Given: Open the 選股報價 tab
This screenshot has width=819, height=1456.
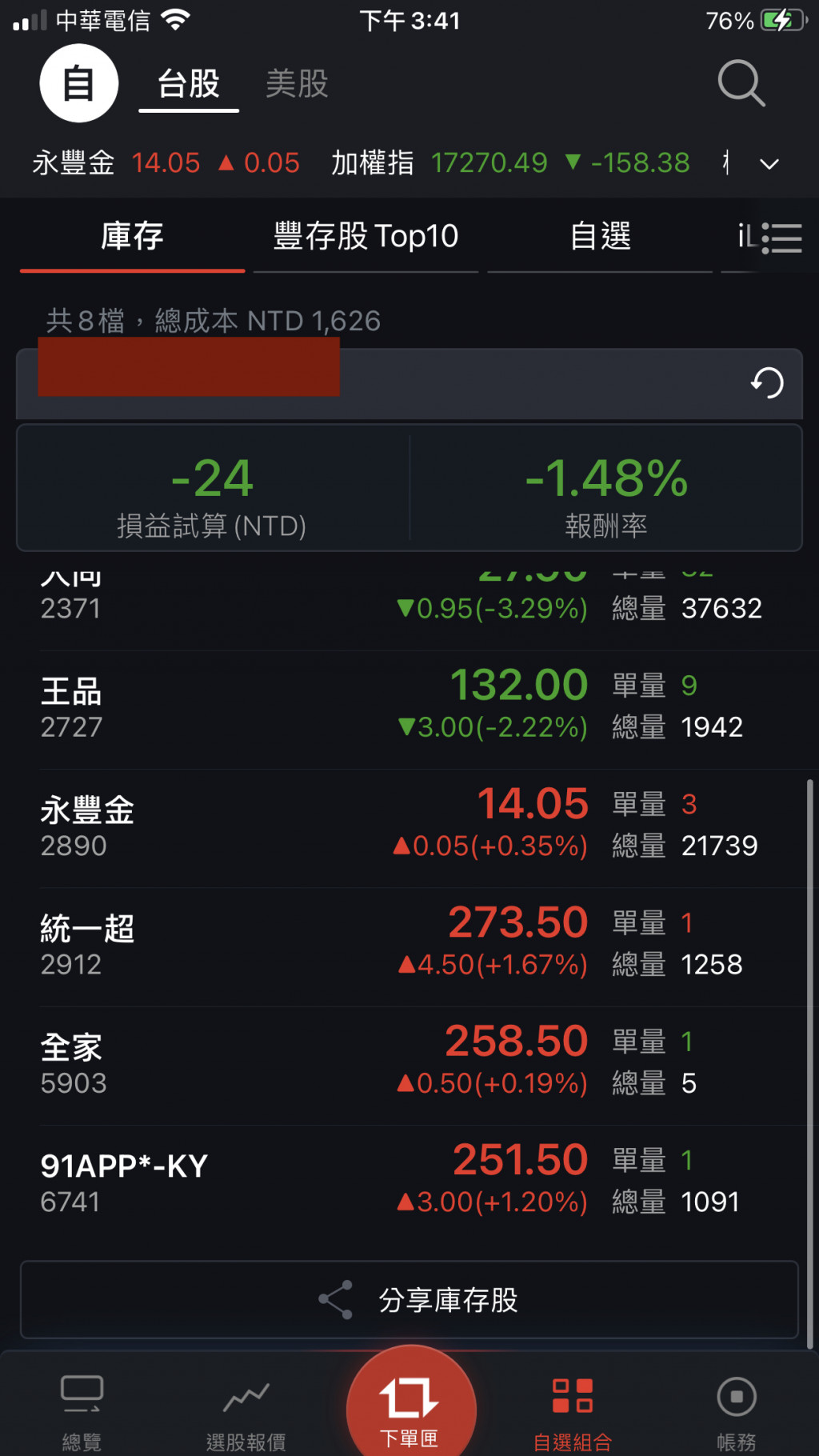Looking at the screenshot, I should tap(246, 1412).
